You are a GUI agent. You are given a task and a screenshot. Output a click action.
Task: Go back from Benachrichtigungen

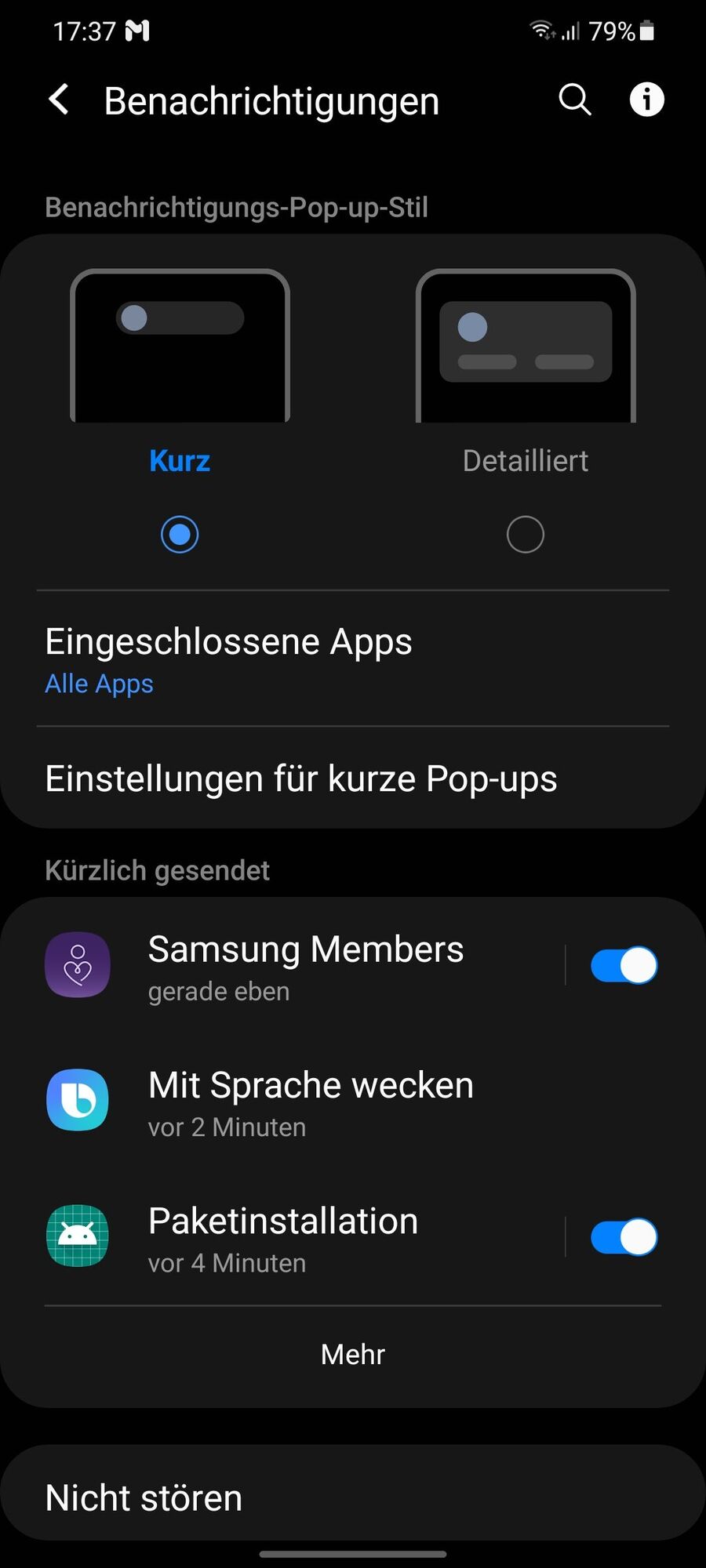[60, 100]
